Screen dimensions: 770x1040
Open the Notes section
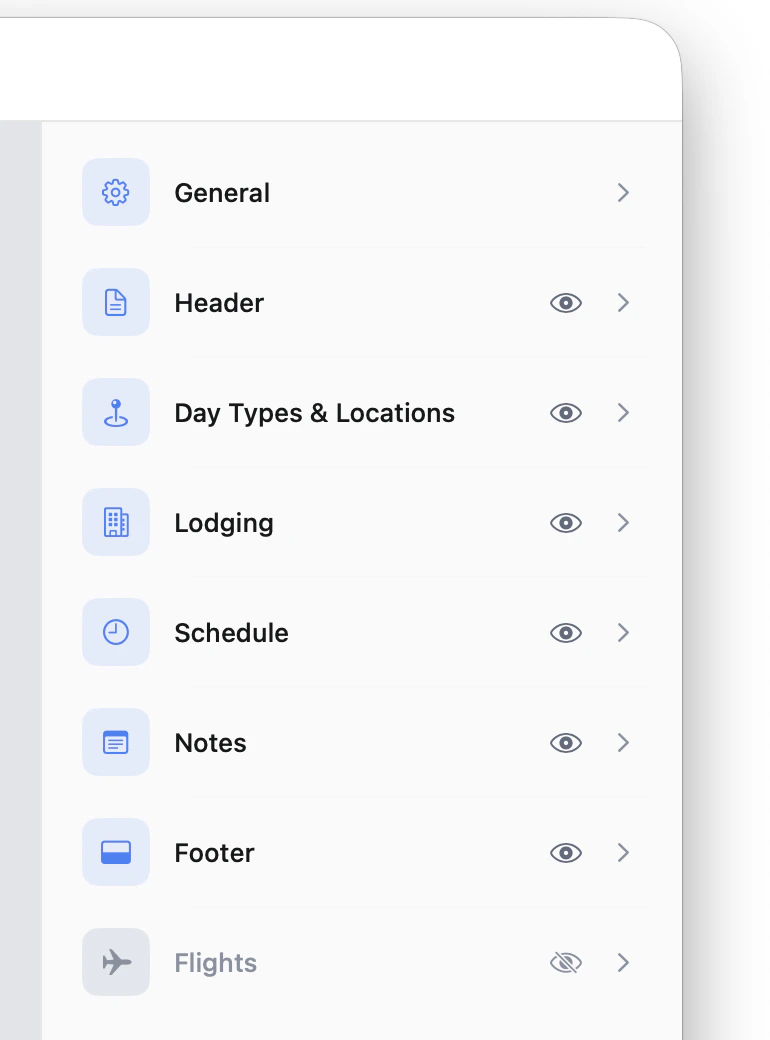210,743
